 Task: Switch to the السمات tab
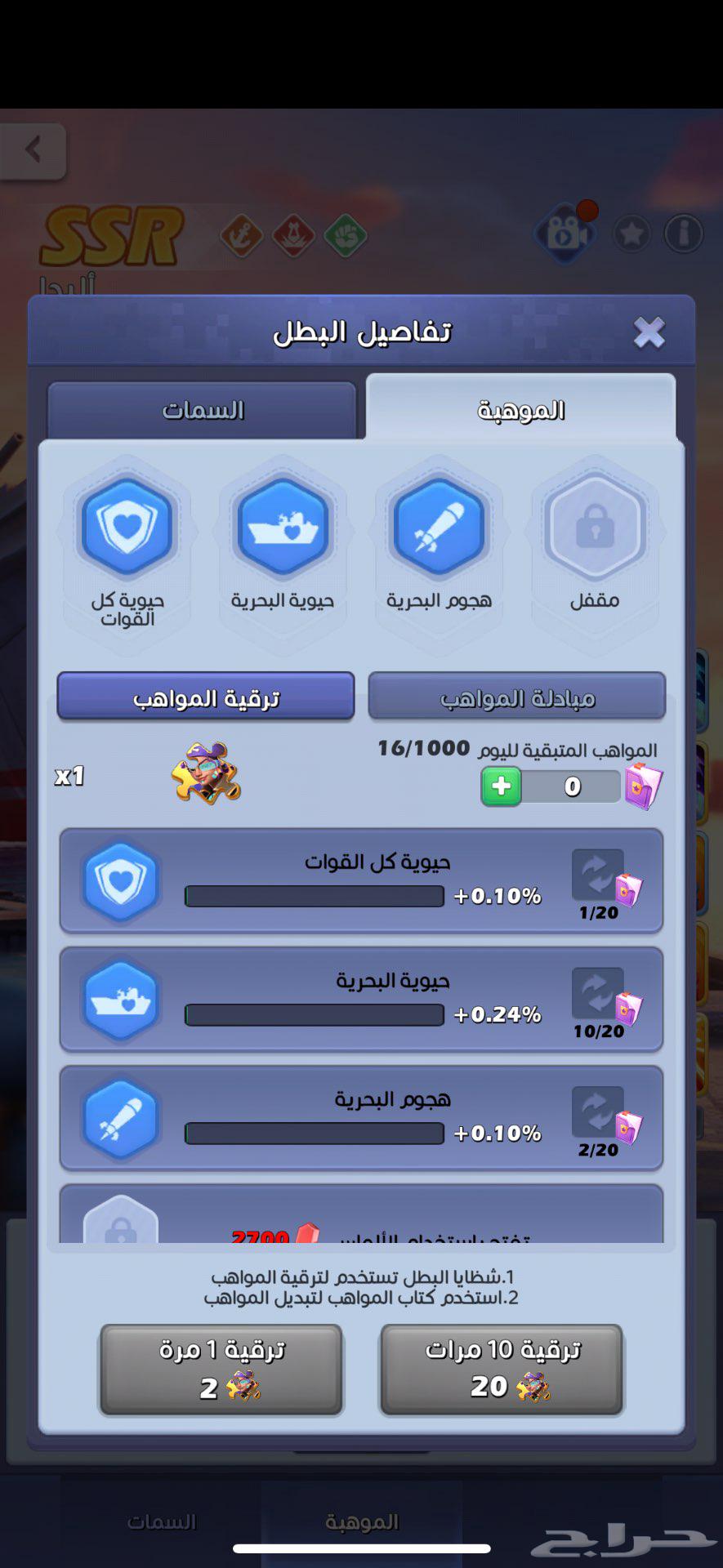[203, 410]
